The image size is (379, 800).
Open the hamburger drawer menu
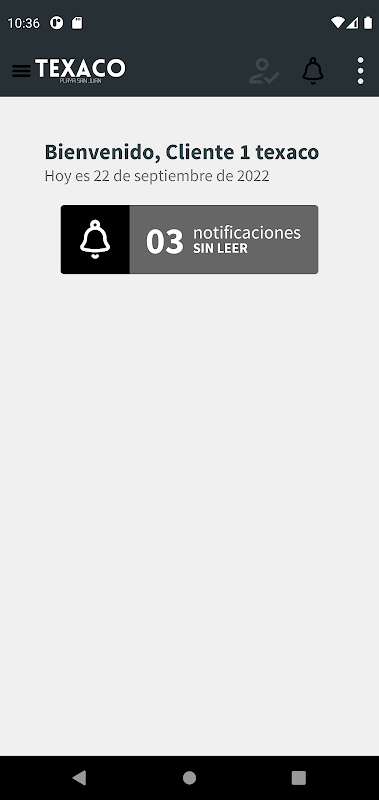pos(21,70)
